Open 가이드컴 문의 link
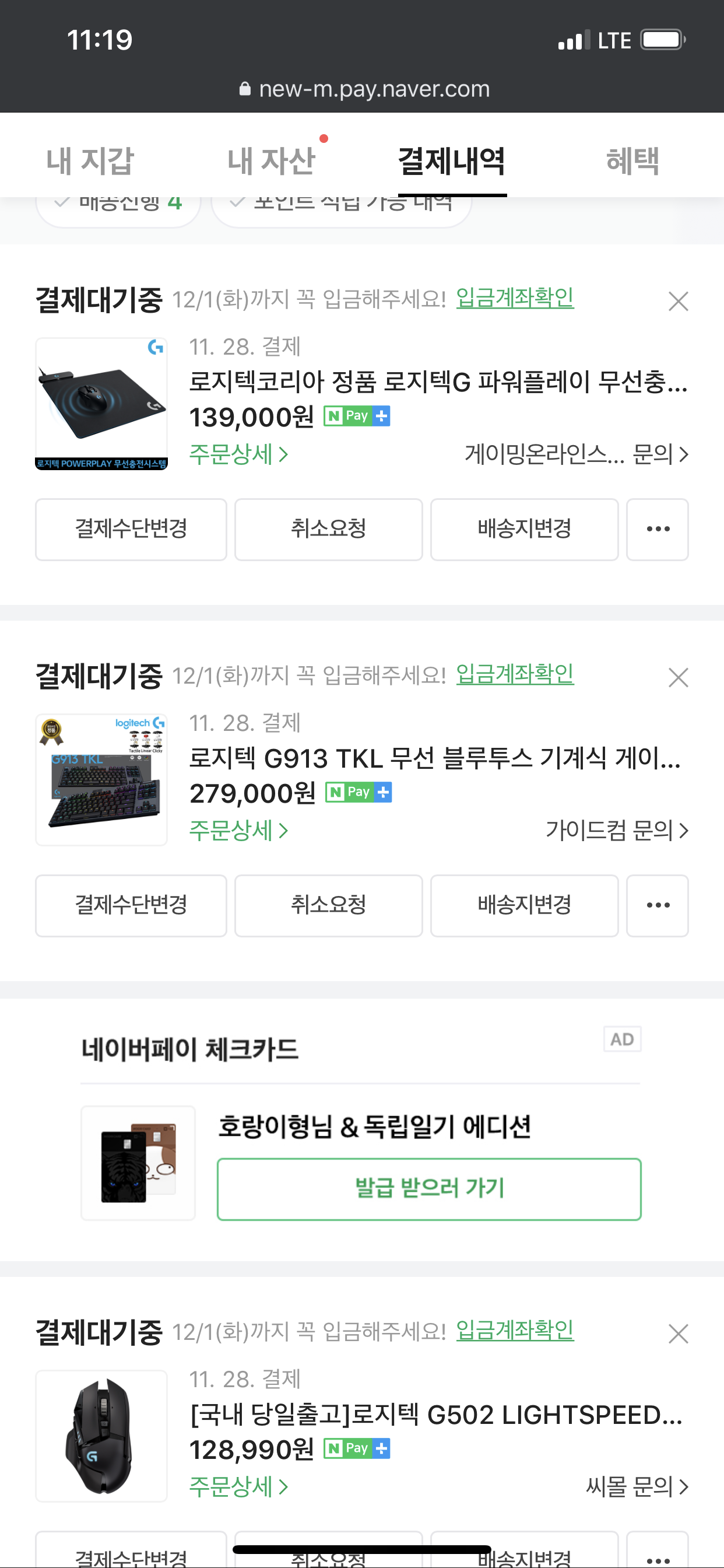The height and width of the screenshot is (1568, 724). (616, 830)
